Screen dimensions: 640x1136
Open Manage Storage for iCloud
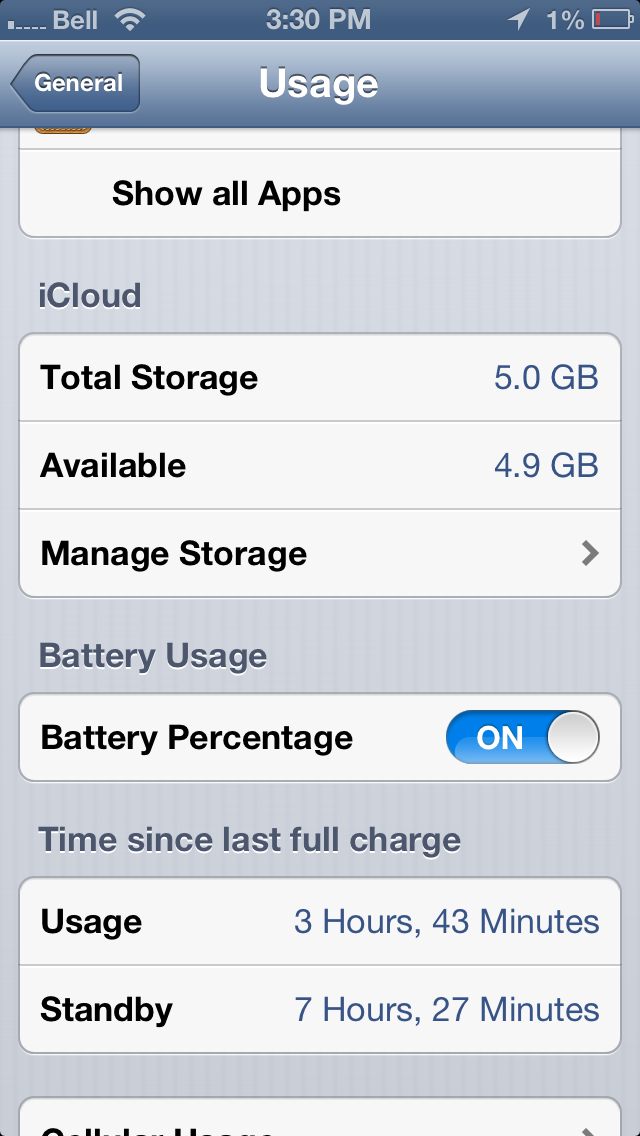[x=320, y=553]
